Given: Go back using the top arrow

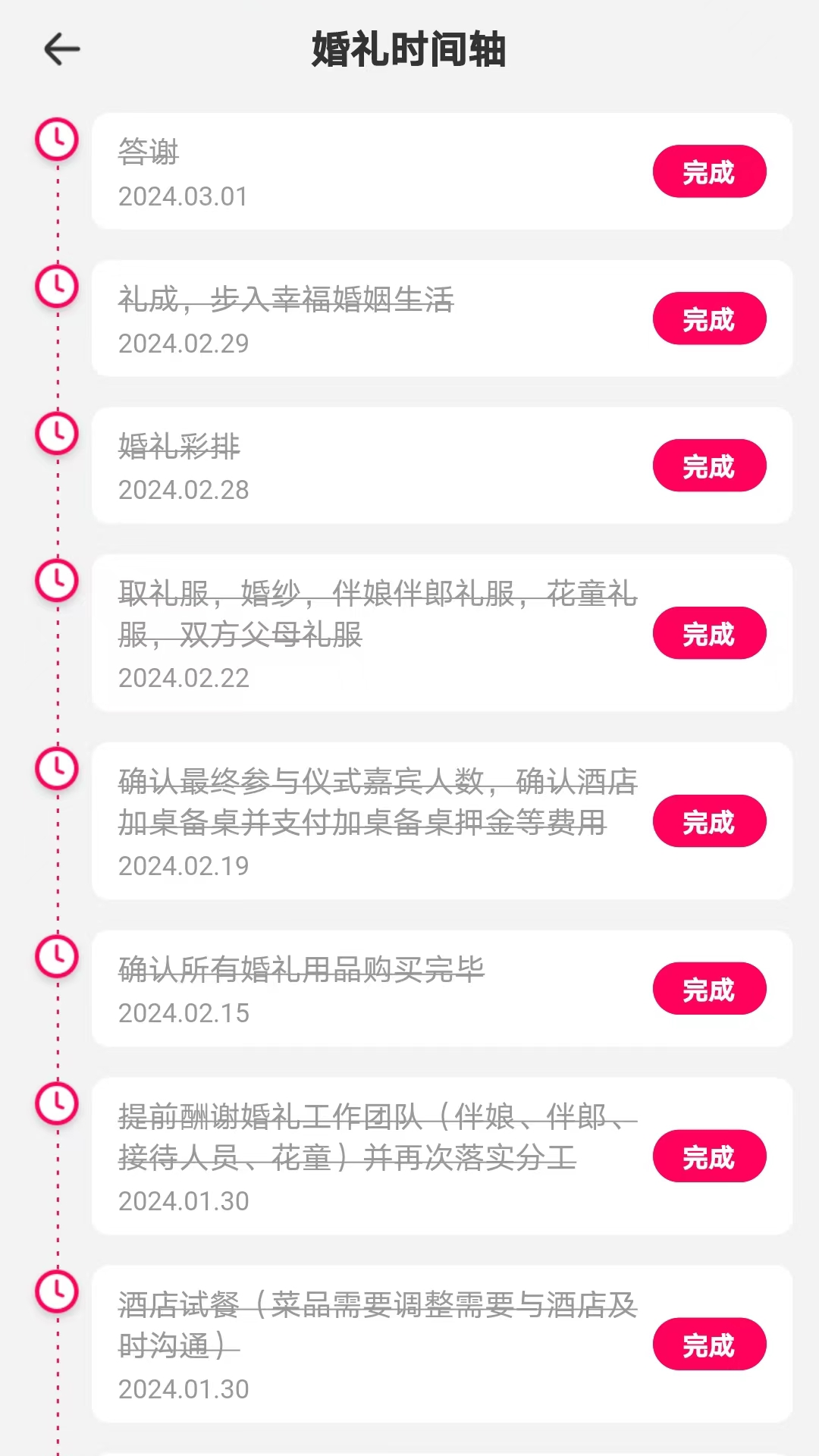Looking at the screenshot, I should tap(62, 50).
